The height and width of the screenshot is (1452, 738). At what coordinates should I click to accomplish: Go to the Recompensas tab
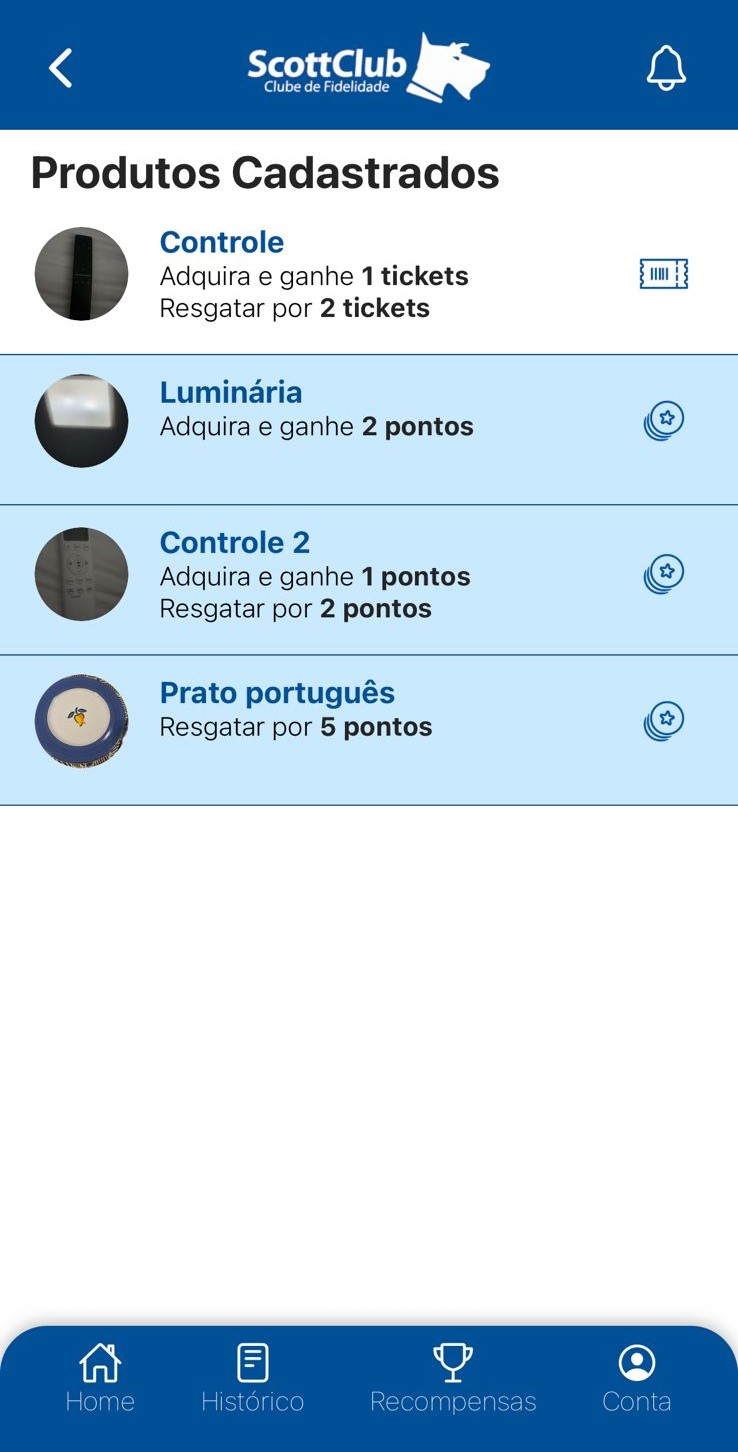point(453,1378)
